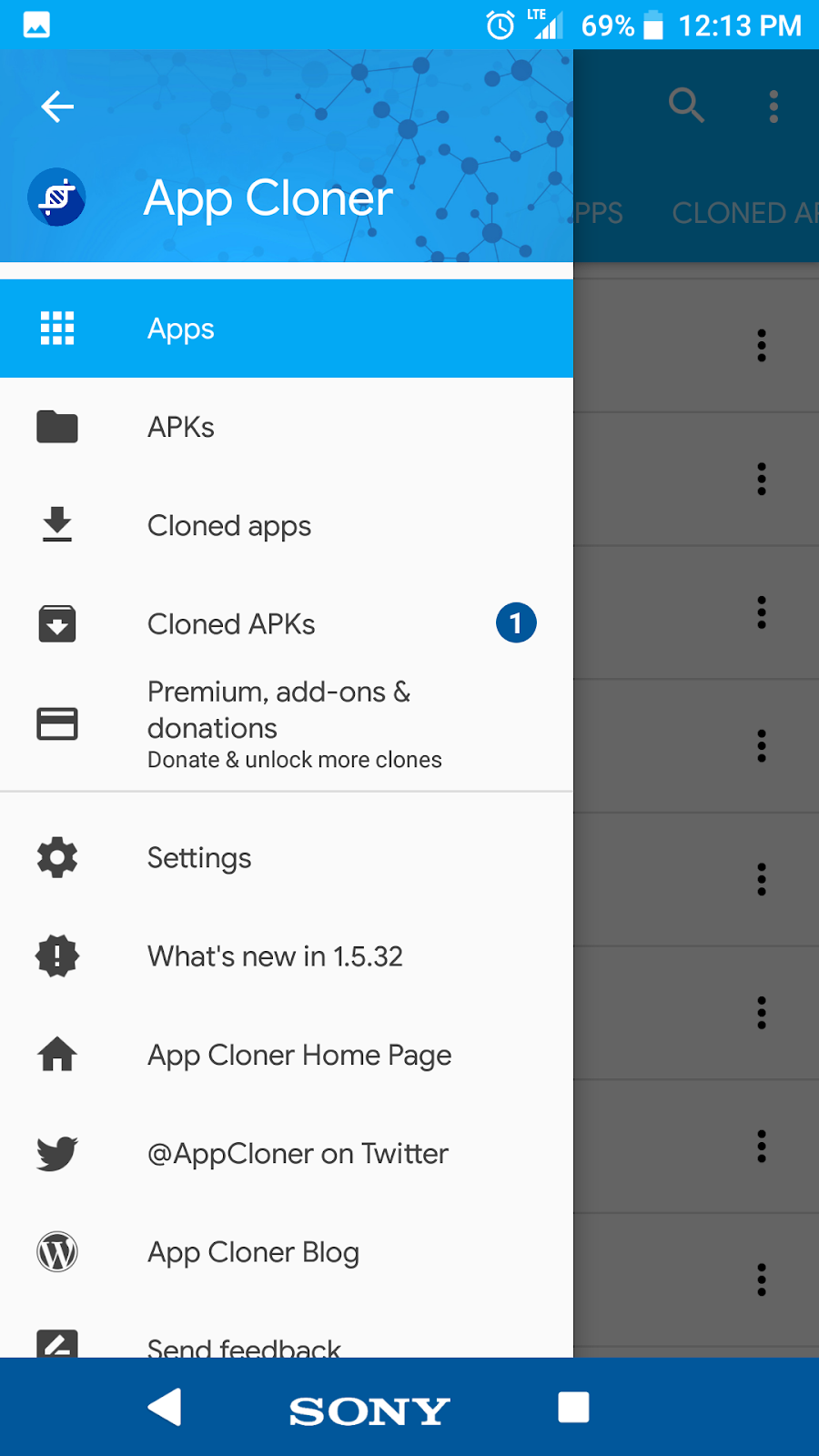This screenshot has width=819, height=1456.
Task: Select the APKs folder icon
Action: coord(56,427)
